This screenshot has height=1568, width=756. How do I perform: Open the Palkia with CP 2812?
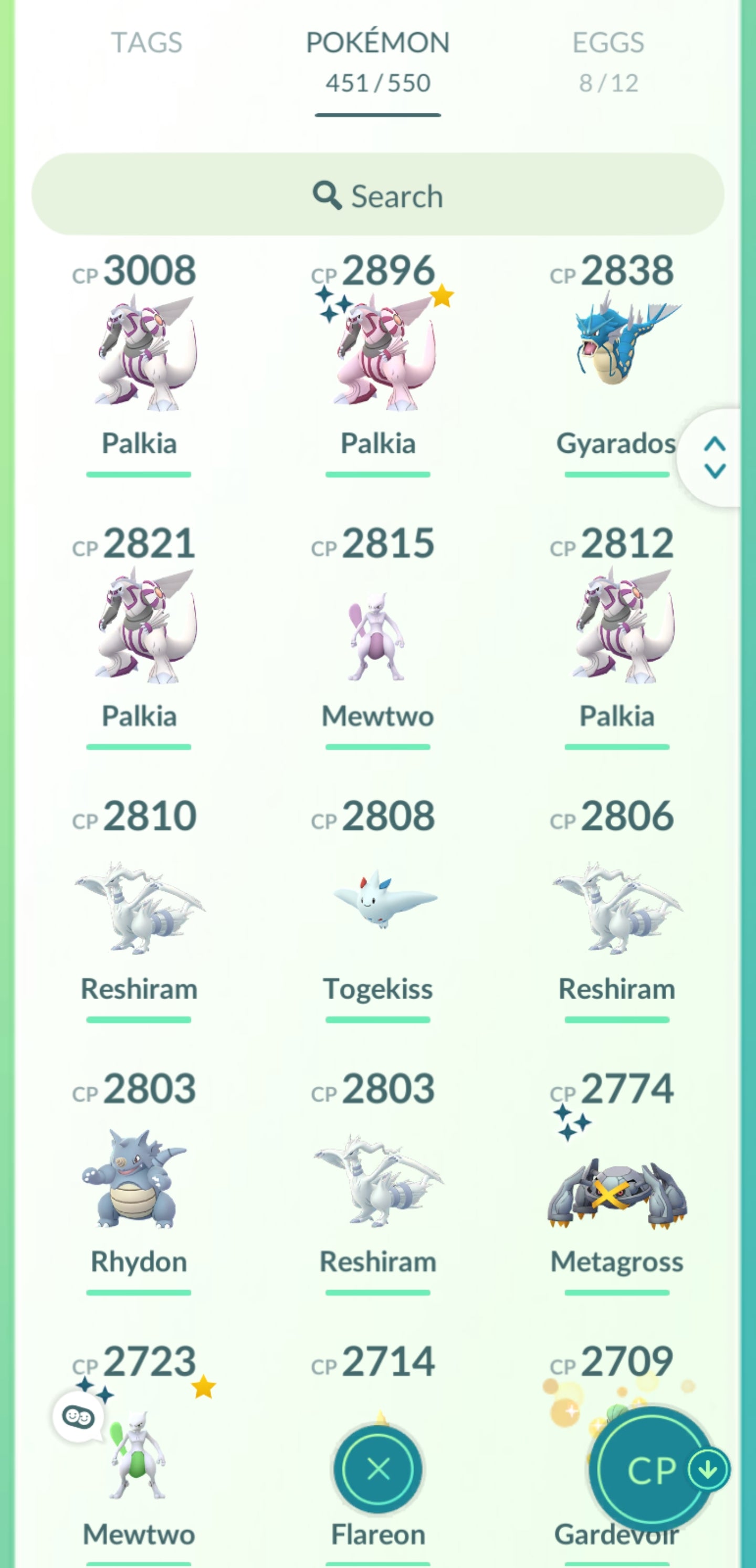tap(616, 626)
